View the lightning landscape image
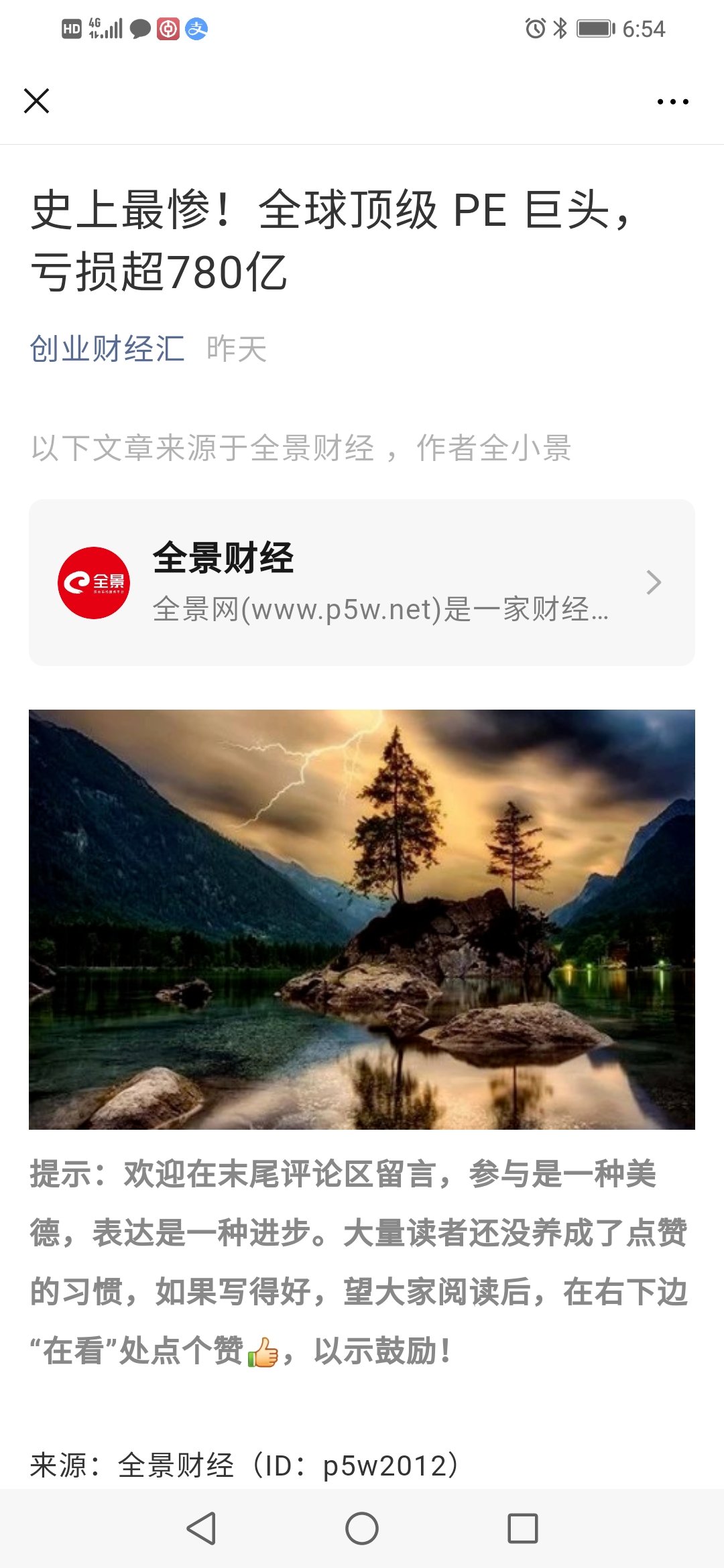 coord(361,919)
